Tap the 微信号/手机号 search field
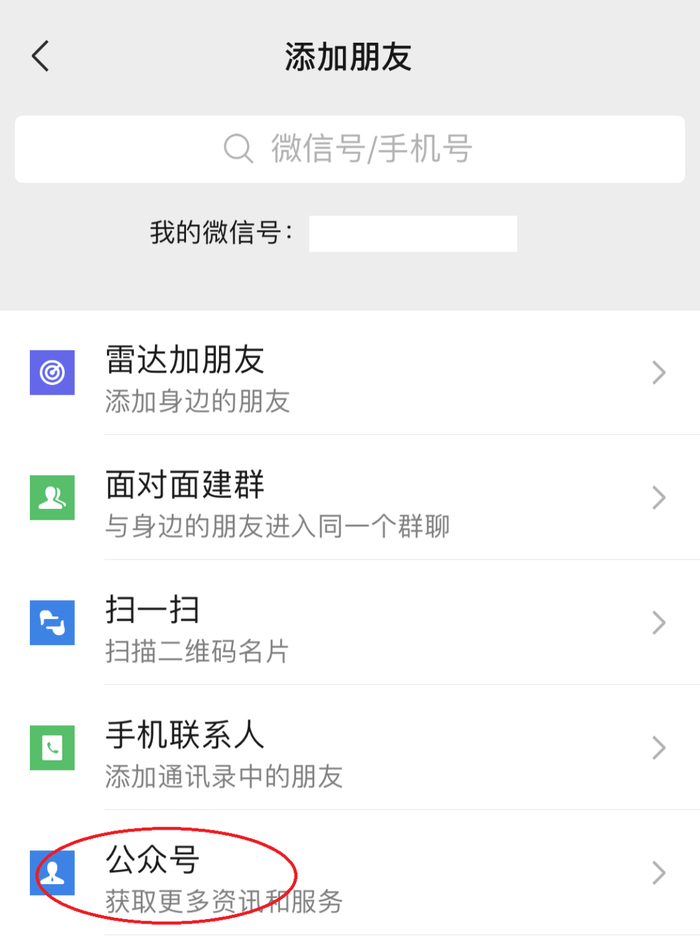700x945 pixels. (x=350, y=149)
